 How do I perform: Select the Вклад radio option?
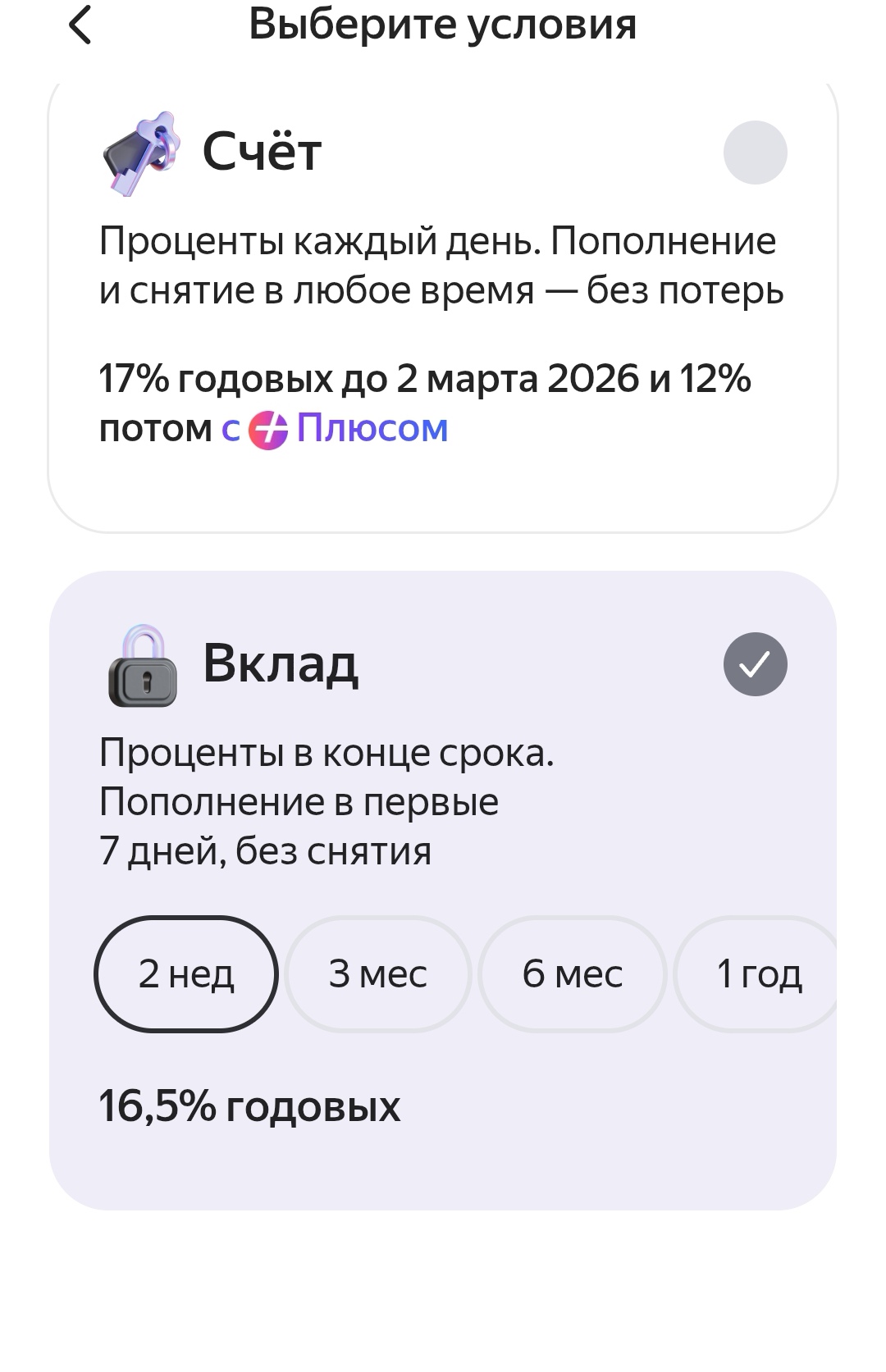point(755,664)
